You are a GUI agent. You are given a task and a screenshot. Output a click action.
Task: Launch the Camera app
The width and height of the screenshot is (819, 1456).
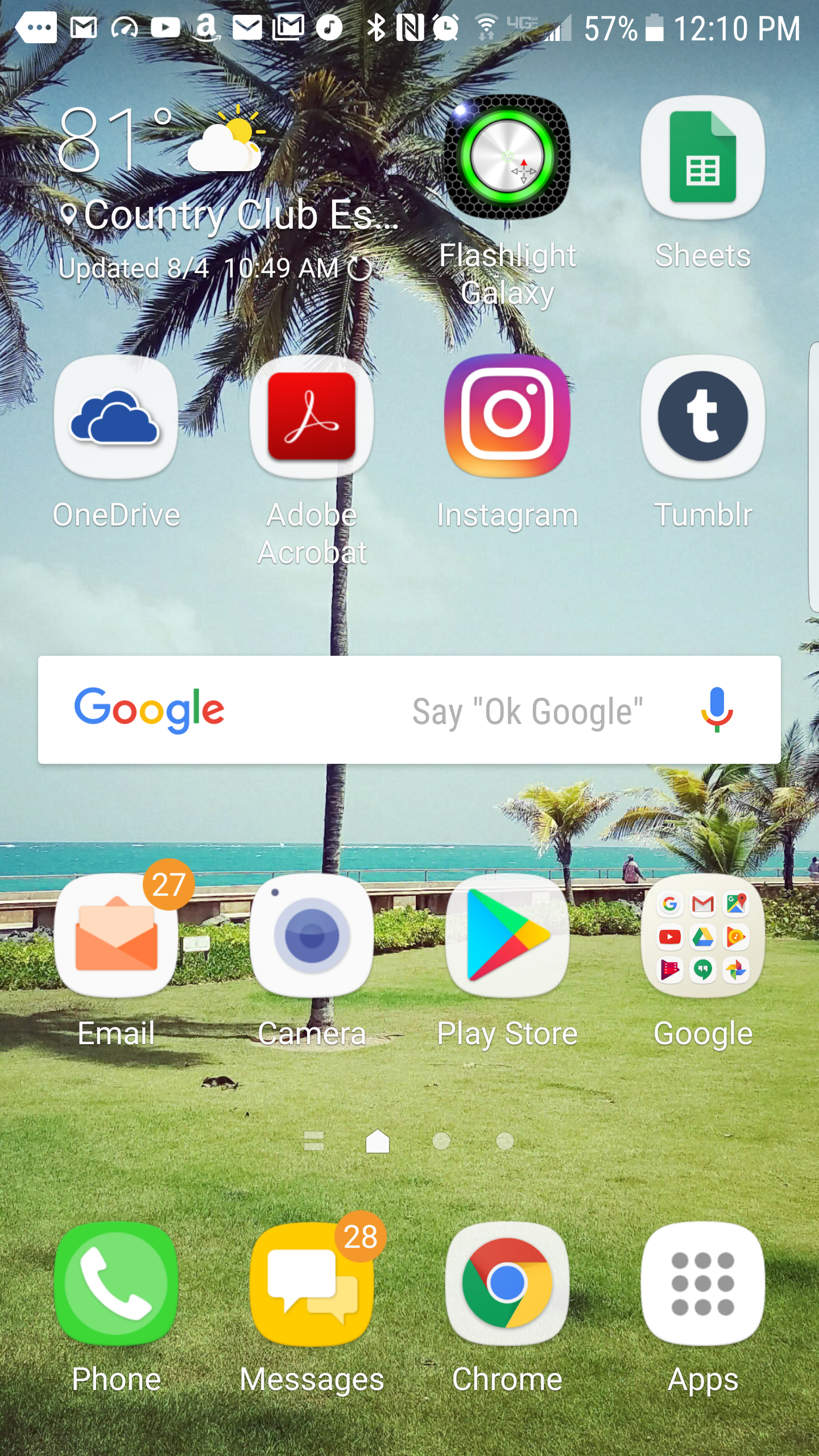(x=312, y=936)
